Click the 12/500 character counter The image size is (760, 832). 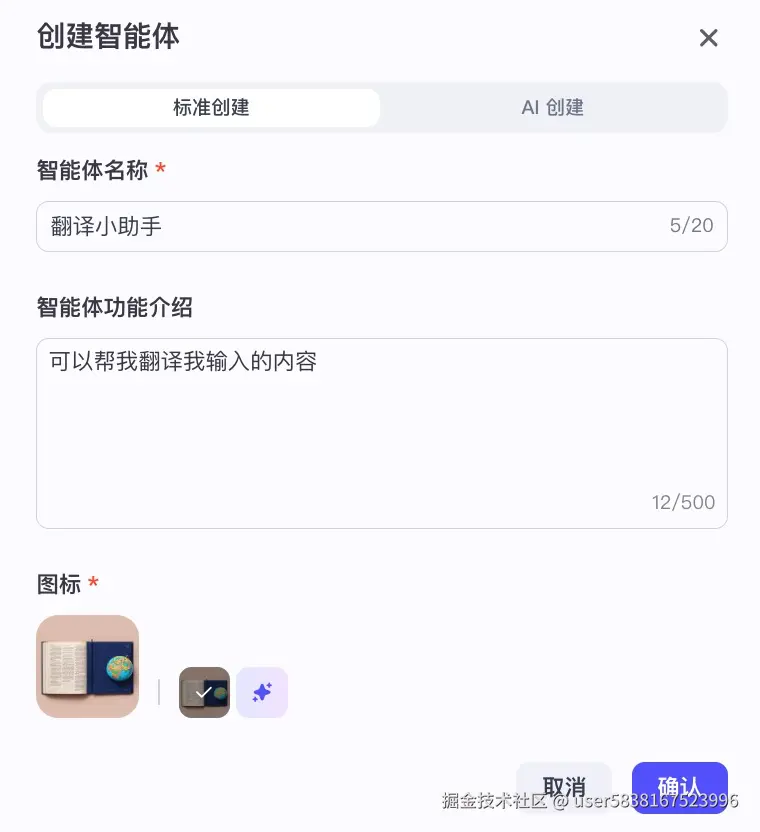pyautogui.click(x=683, y=502)
